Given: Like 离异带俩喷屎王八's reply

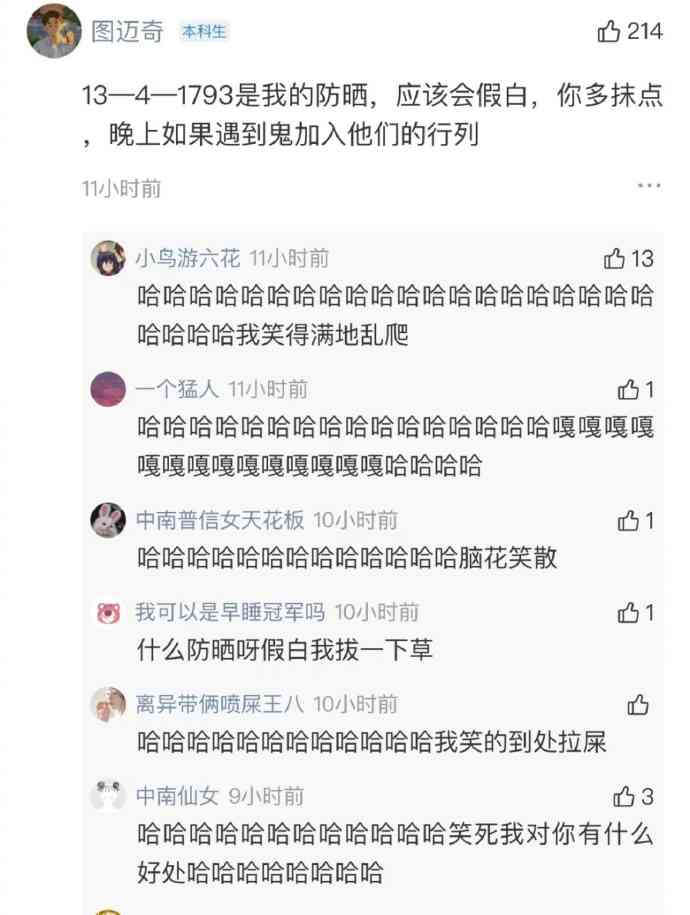Looking at the screenshot, I should [x=638, y=705].
